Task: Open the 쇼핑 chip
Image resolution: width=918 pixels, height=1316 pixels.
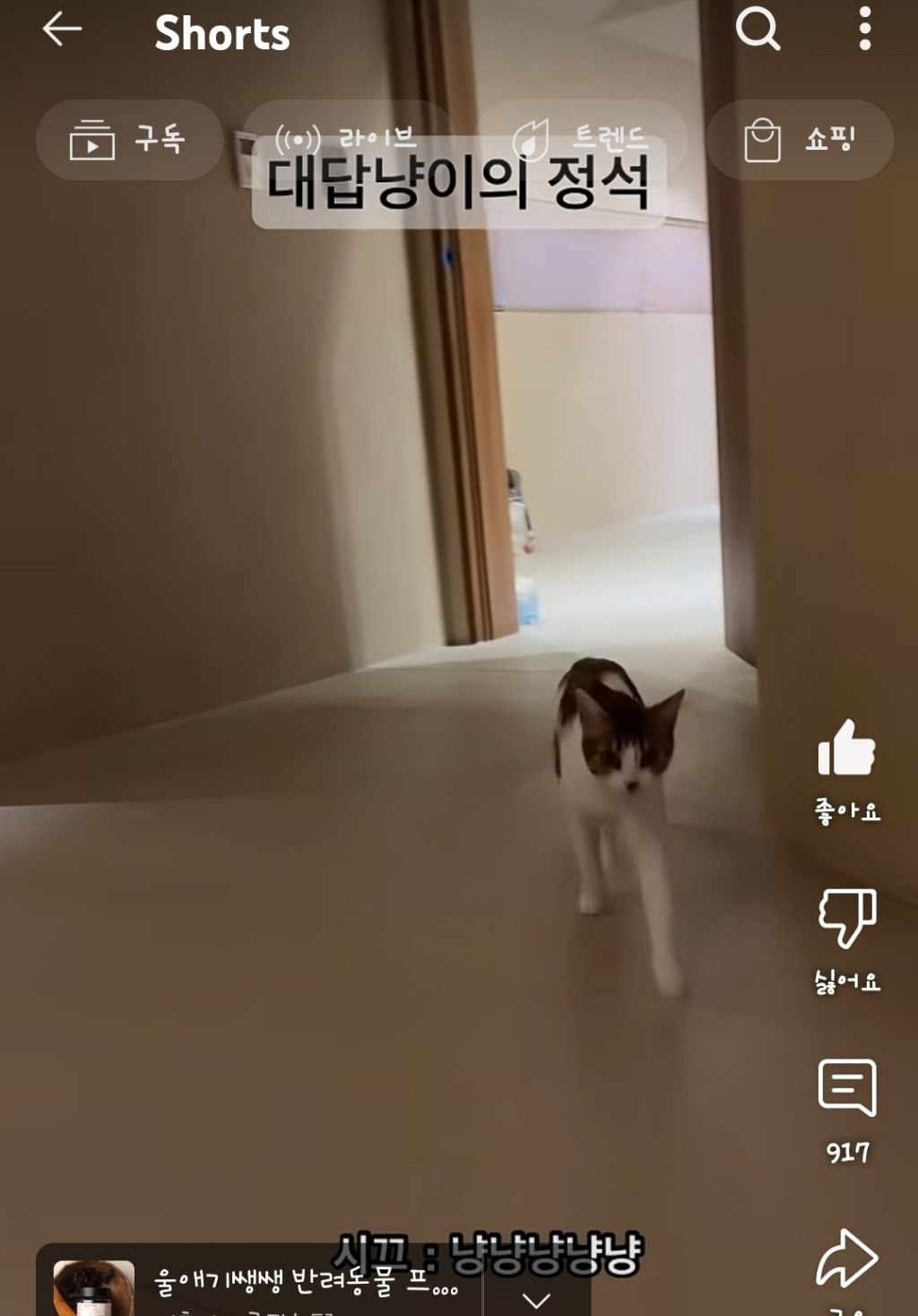Action: tap(800, 140)
